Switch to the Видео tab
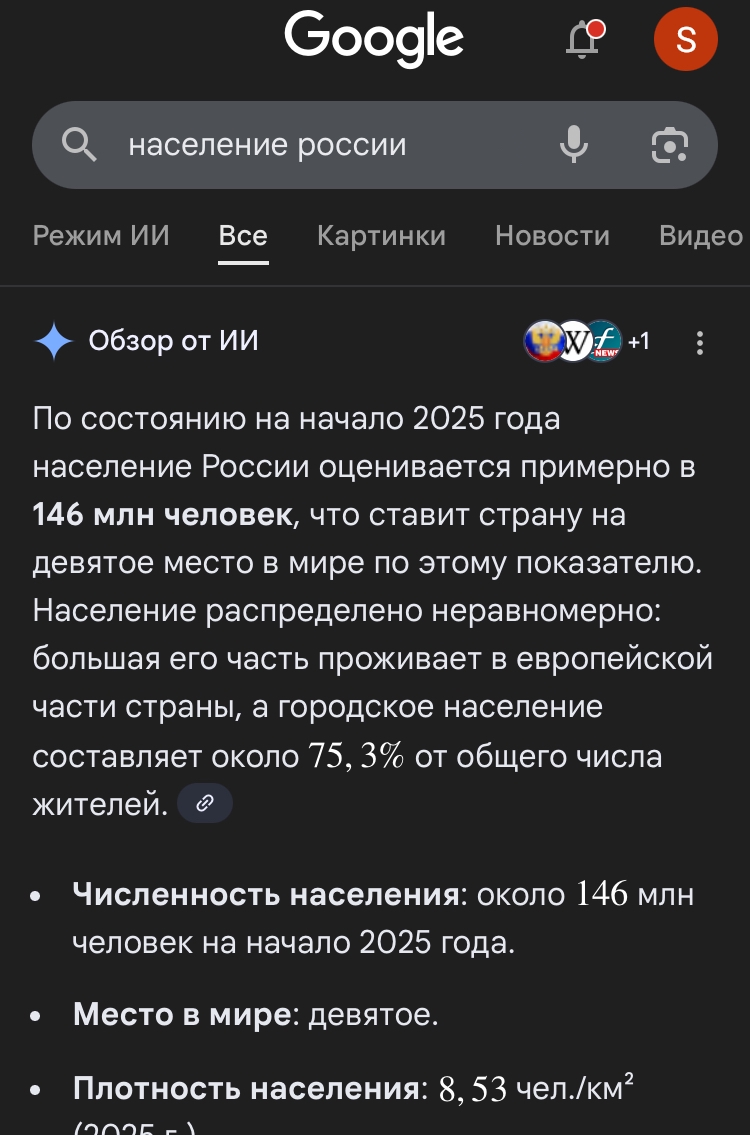The width and height of the screenshot is (750, 1135). pyautogui.click(x=700, y=236)
